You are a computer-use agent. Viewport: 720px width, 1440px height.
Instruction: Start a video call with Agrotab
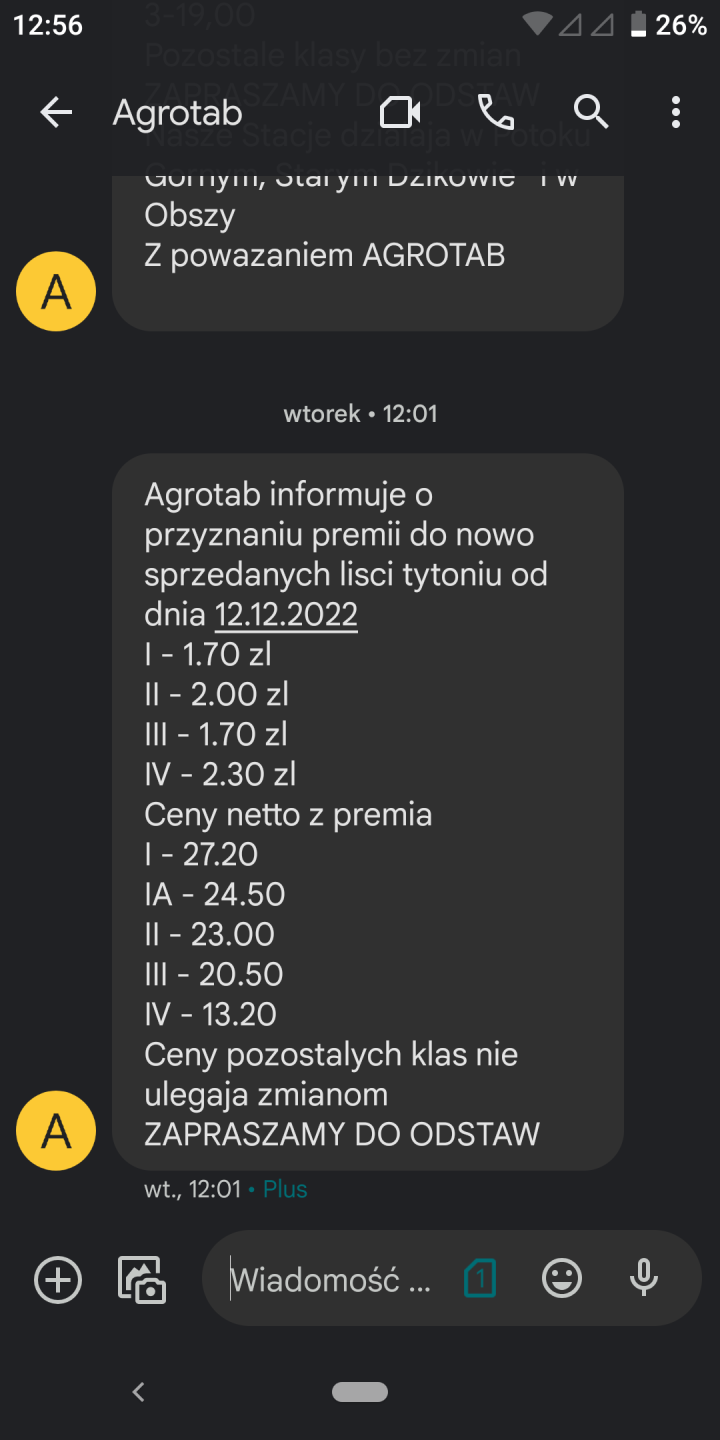[400, 113]
